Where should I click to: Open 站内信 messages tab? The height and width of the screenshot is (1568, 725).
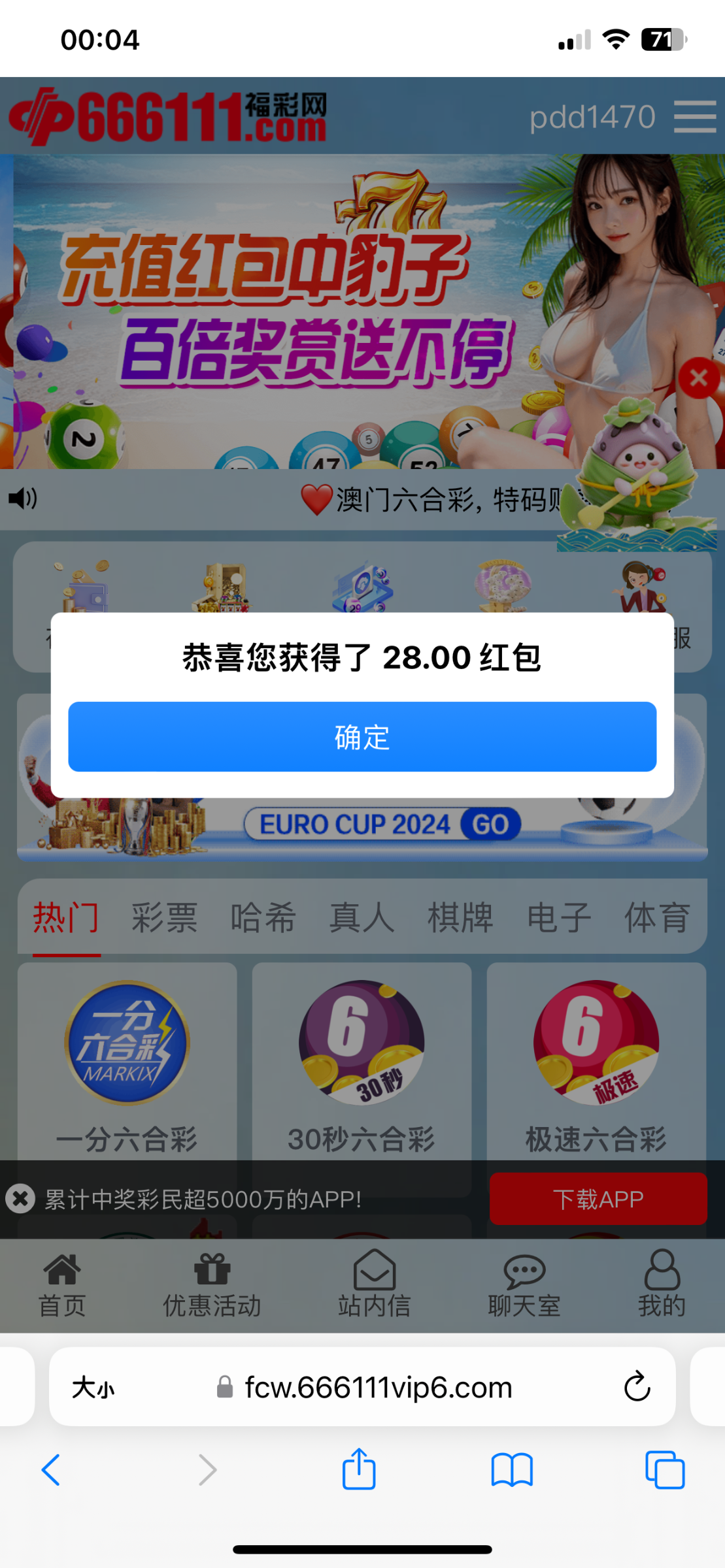pyautogui.click(x=374, y=1285)
